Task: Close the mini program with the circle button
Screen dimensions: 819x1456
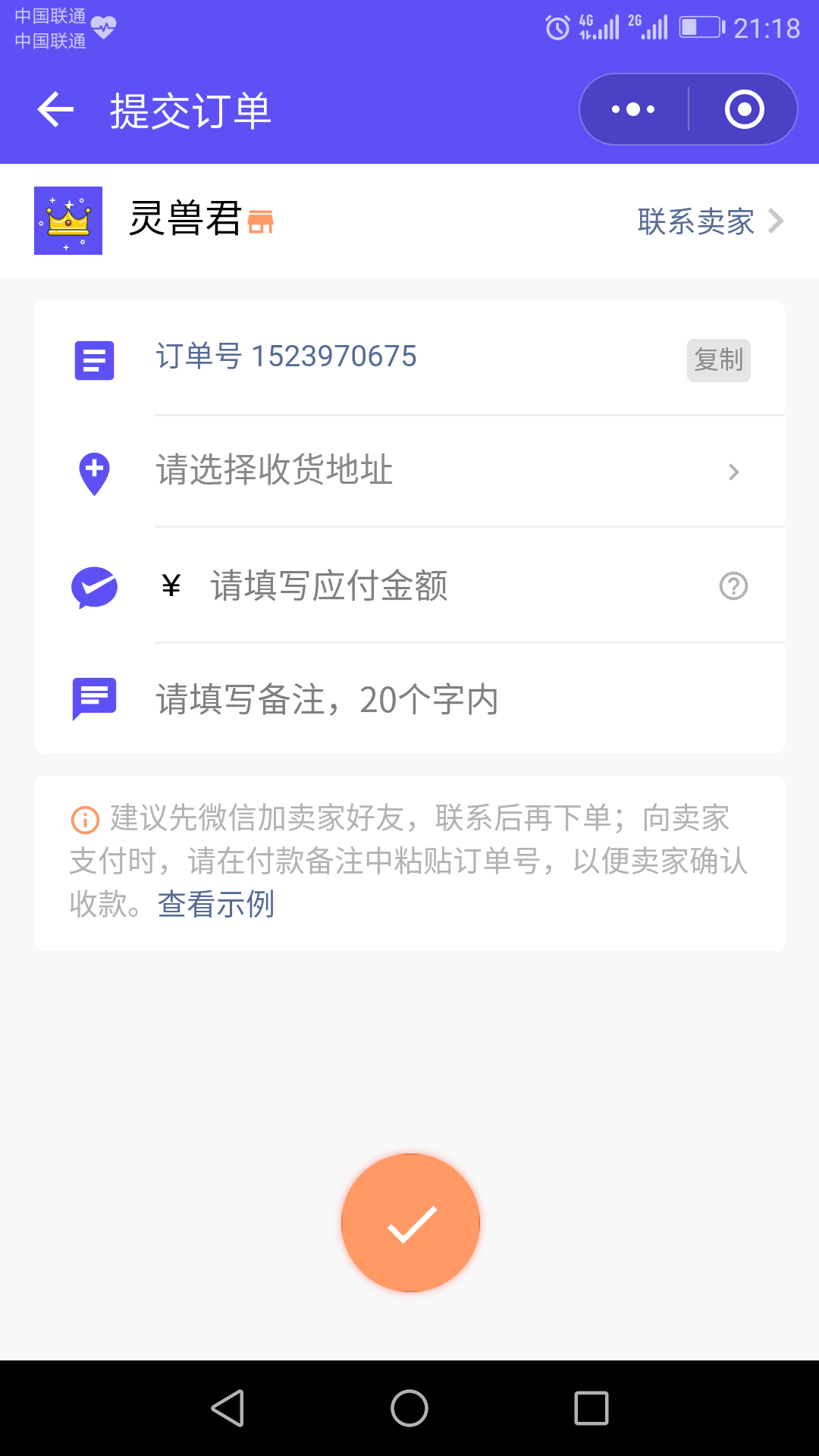Action: point(744,109)
